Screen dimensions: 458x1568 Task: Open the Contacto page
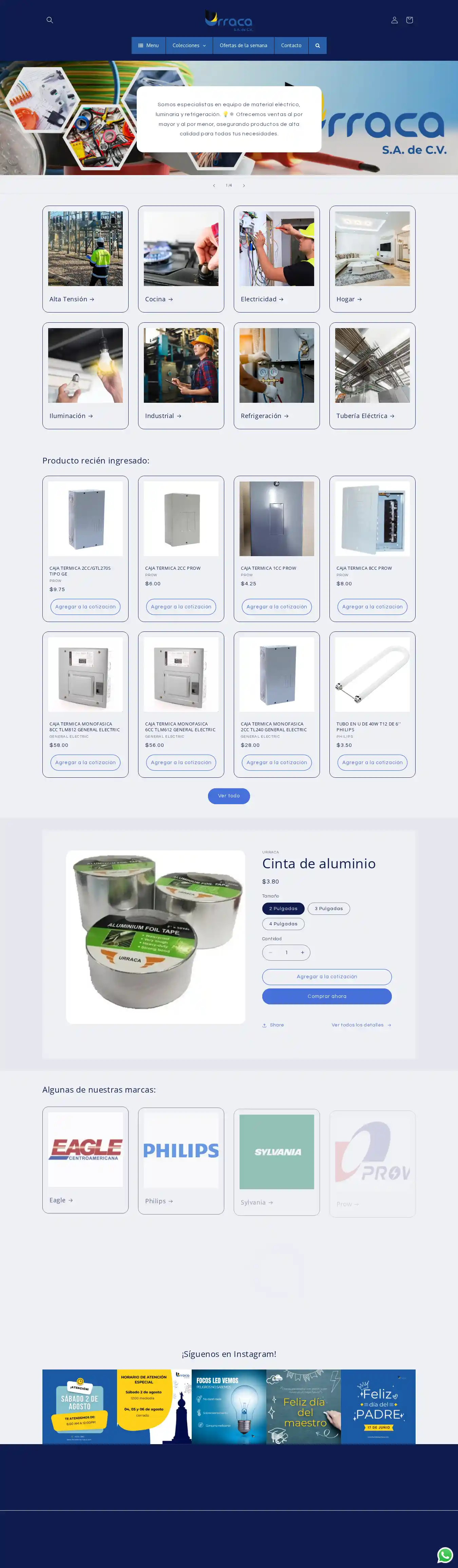coord(291,46)
